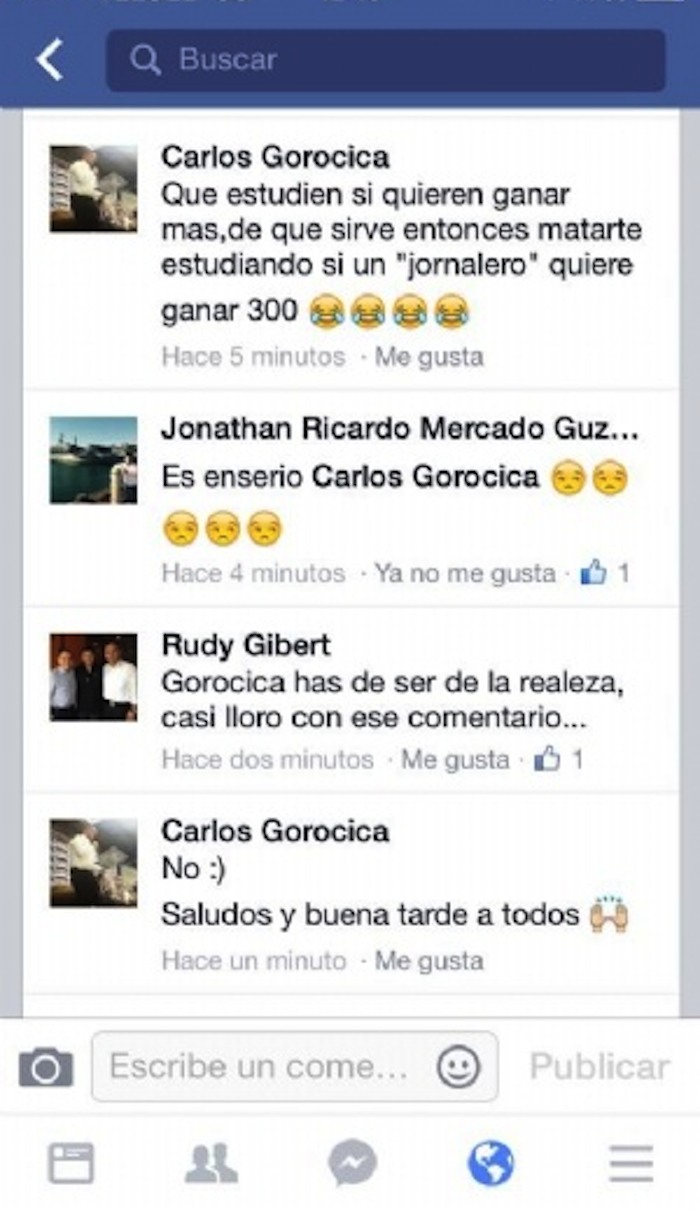The width and height of the screenshot is (700, 1210).
Task: Open the friend requests tab
Action: (x=211, y=1163)
